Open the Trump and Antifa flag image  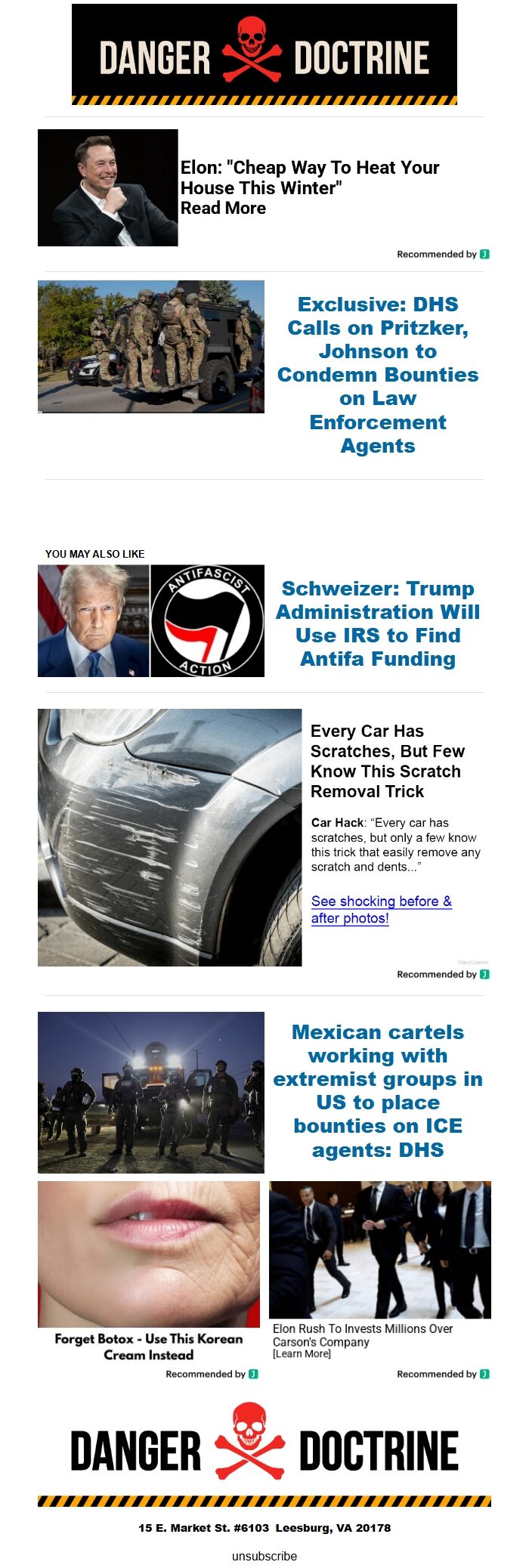pos(151,620)
